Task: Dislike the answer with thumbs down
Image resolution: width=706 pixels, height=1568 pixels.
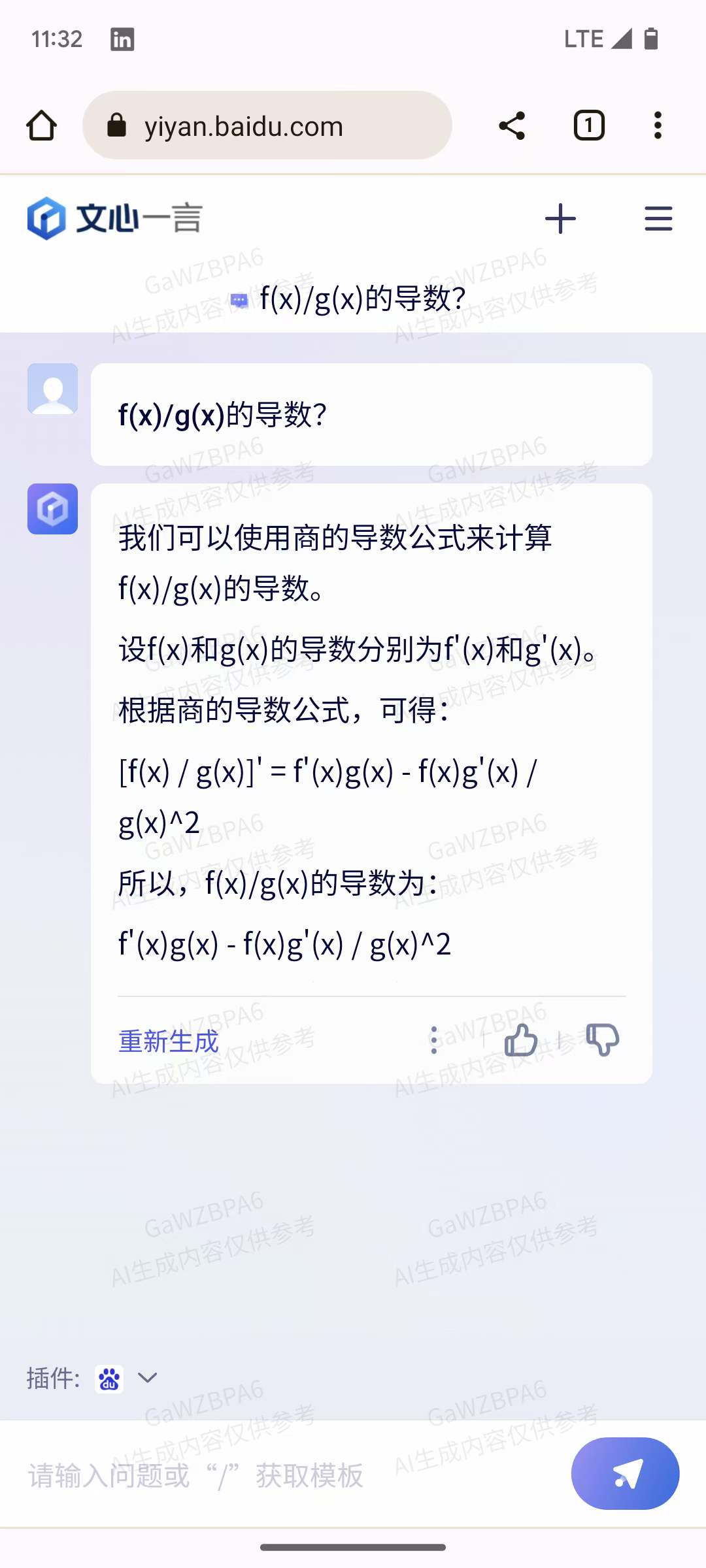Action: point(603,1039)
